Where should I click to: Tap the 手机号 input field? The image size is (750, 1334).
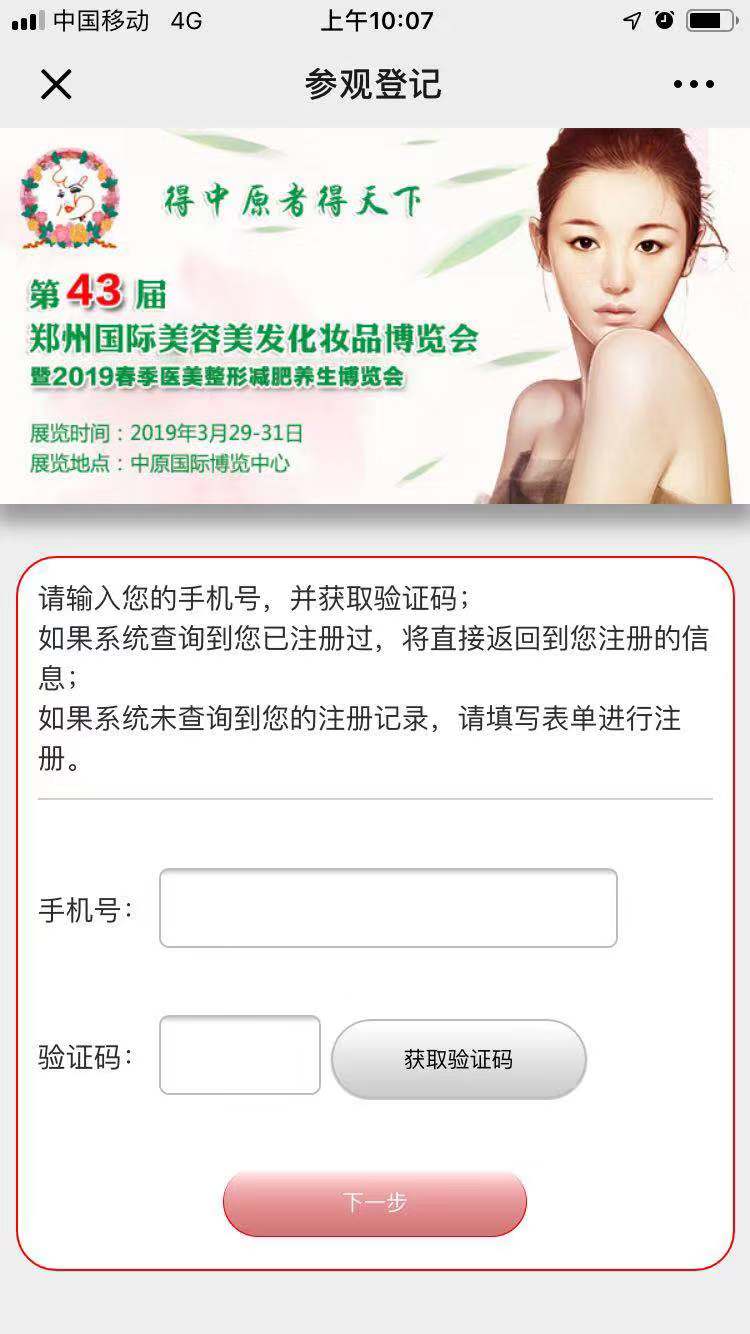(x=388, y=908)
